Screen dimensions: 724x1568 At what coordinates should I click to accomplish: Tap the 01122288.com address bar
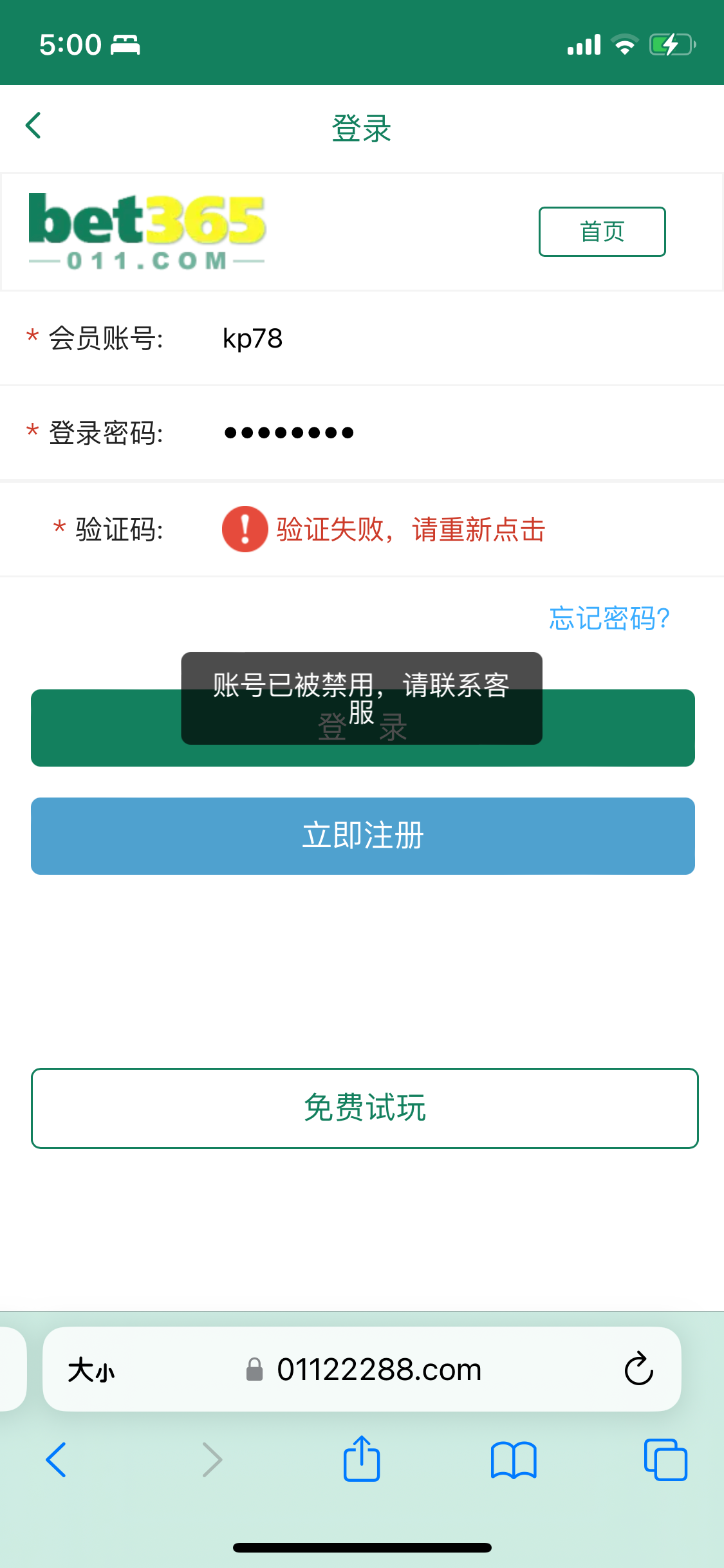coord(378,1370)
